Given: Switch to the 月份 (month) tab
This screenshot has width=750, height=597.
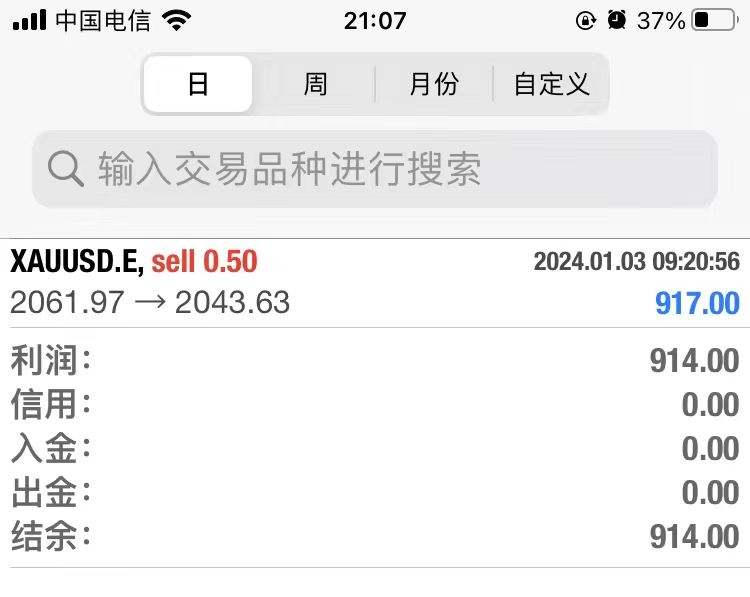Looking at the screenshot, I should pyautogui.click(x=433, y=84).
